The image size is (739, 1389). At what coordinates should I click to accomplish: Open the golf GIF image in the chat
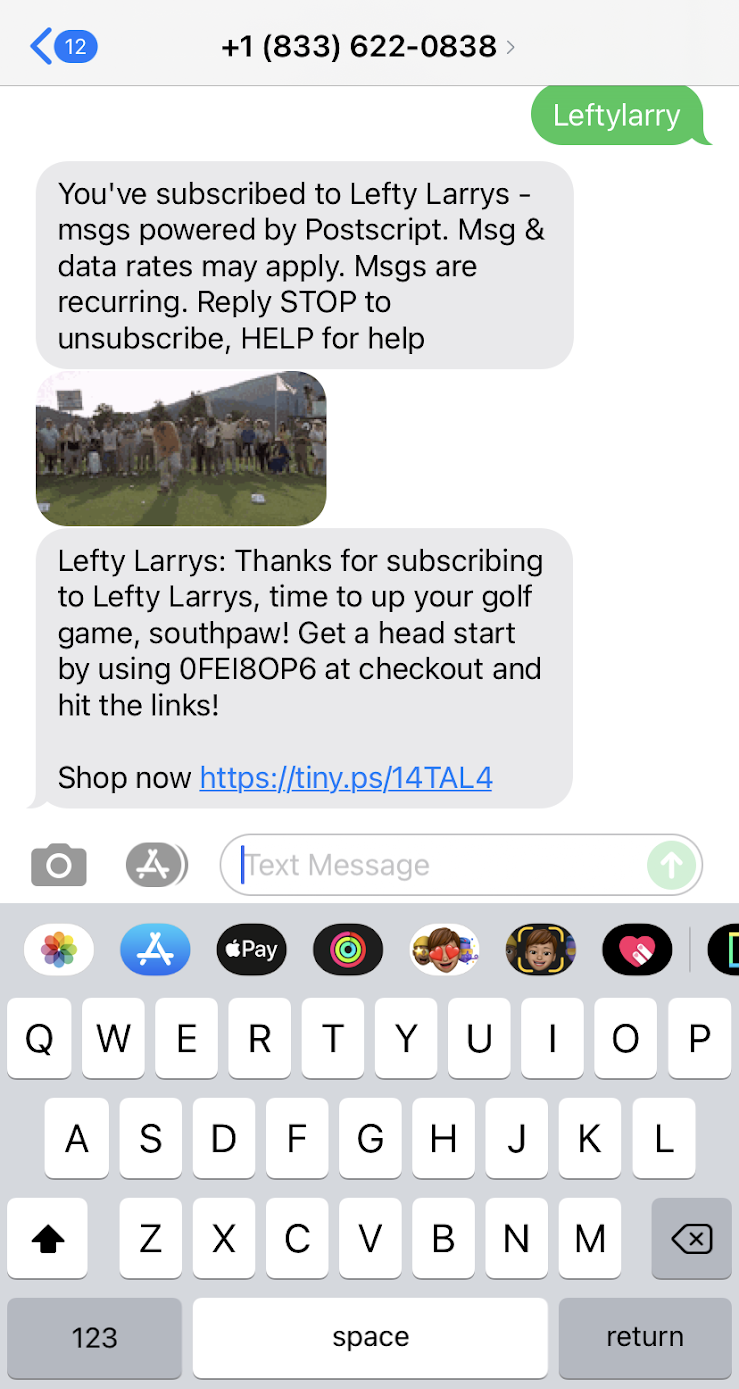tap(181, 449)
